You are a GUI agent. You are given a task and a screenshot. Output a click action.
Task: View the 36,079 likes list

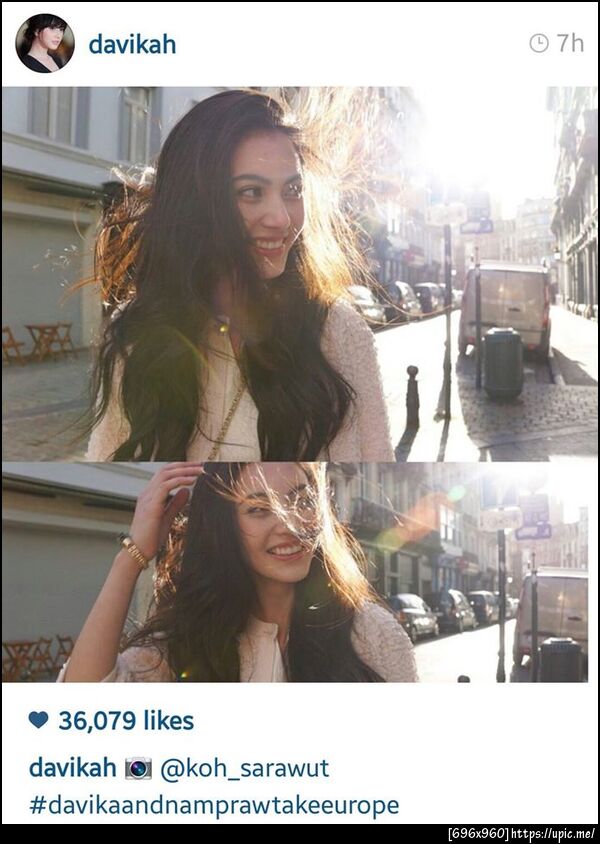[125, 720]
